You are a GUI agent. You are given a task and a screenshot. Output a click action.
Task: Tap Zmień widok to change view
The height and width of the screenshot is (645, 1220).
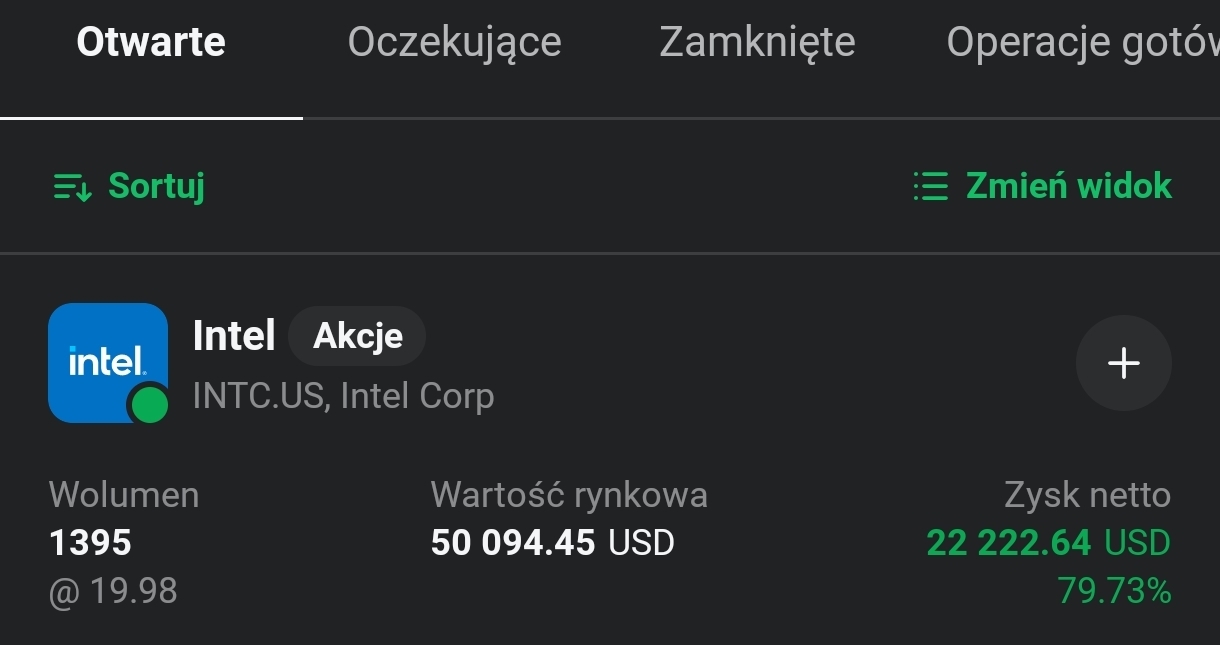click(x=1042, y=186)
